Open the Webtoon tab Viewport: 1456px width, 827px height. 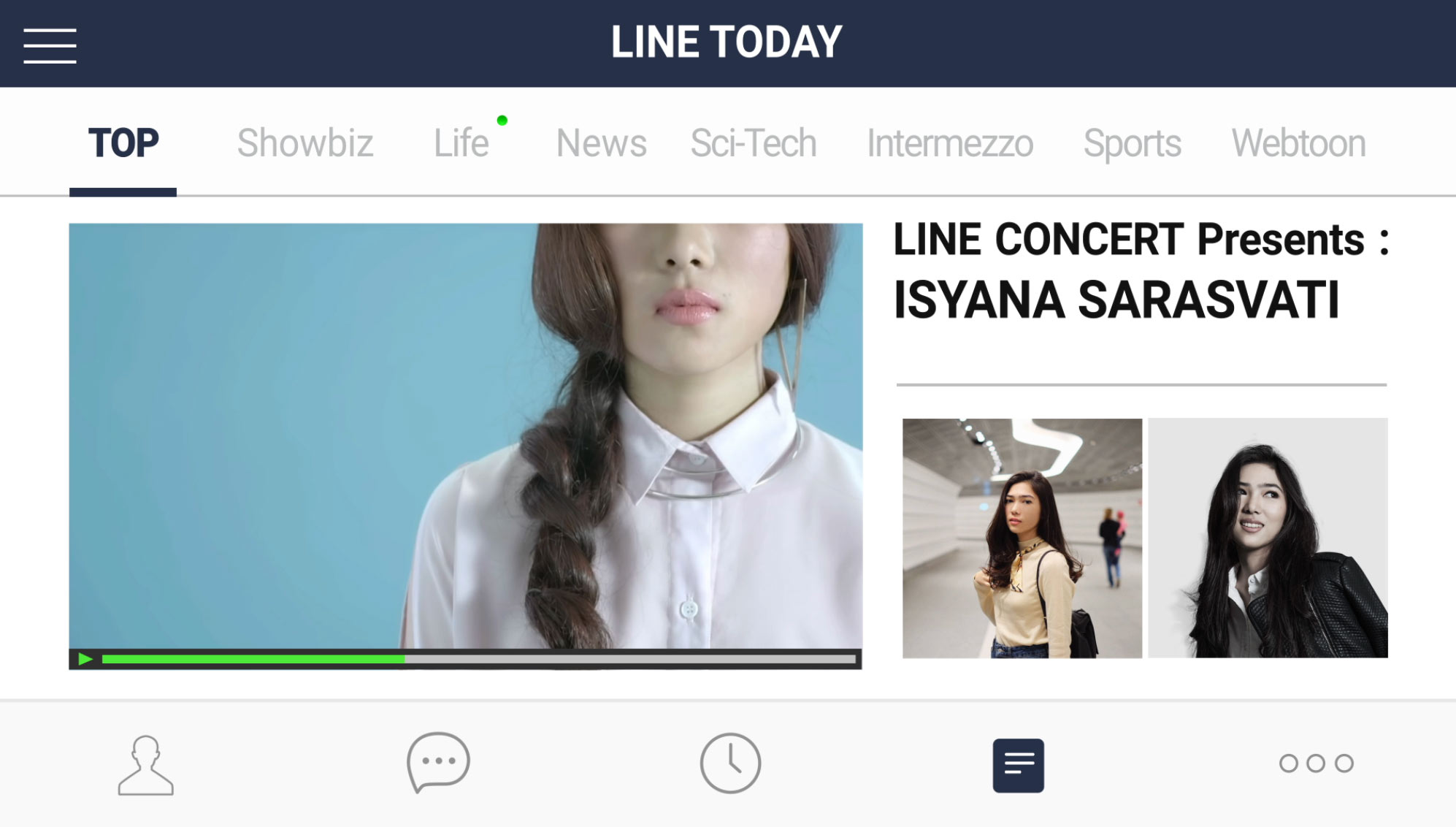1298,143
